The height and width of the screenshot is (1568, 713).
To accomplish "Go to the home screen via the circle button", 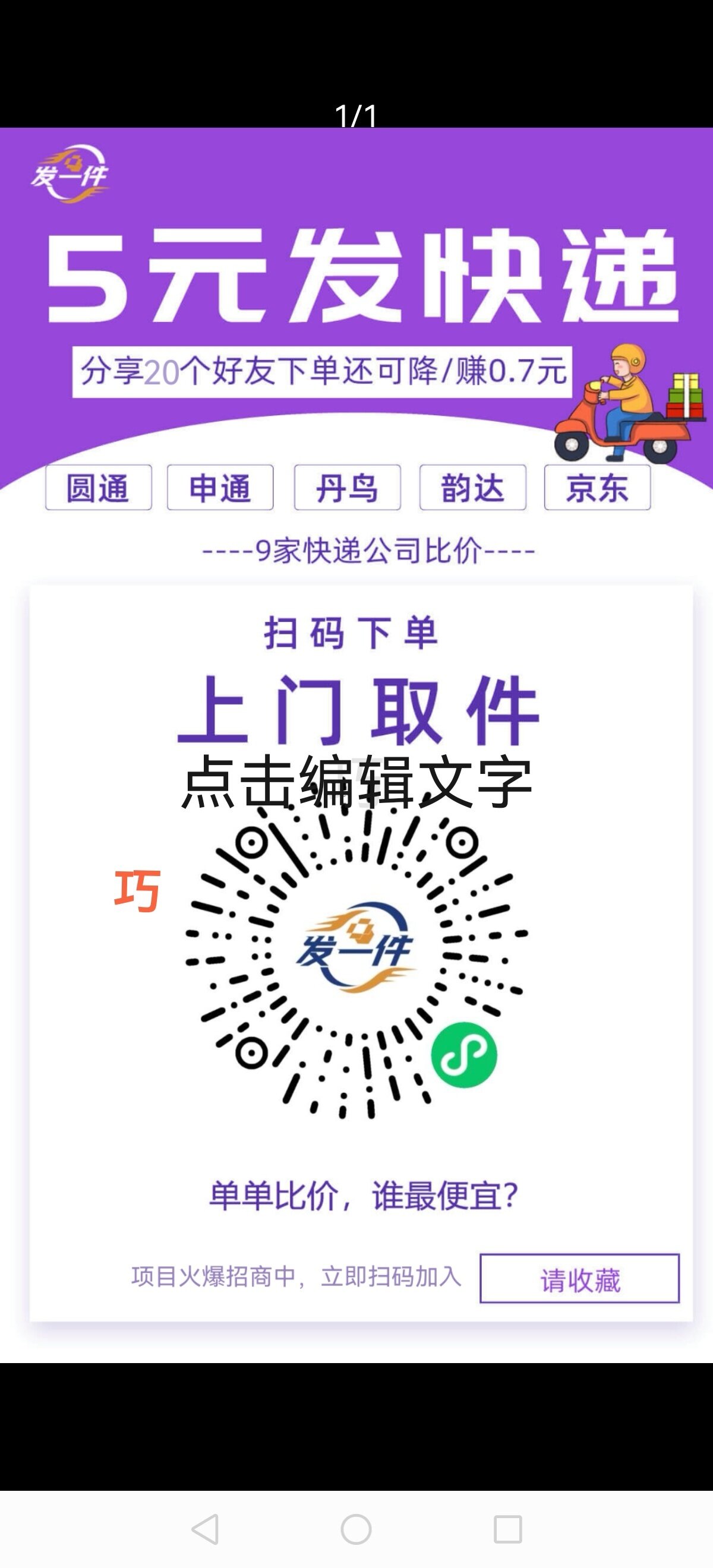I will click(x=356, y=1528).
